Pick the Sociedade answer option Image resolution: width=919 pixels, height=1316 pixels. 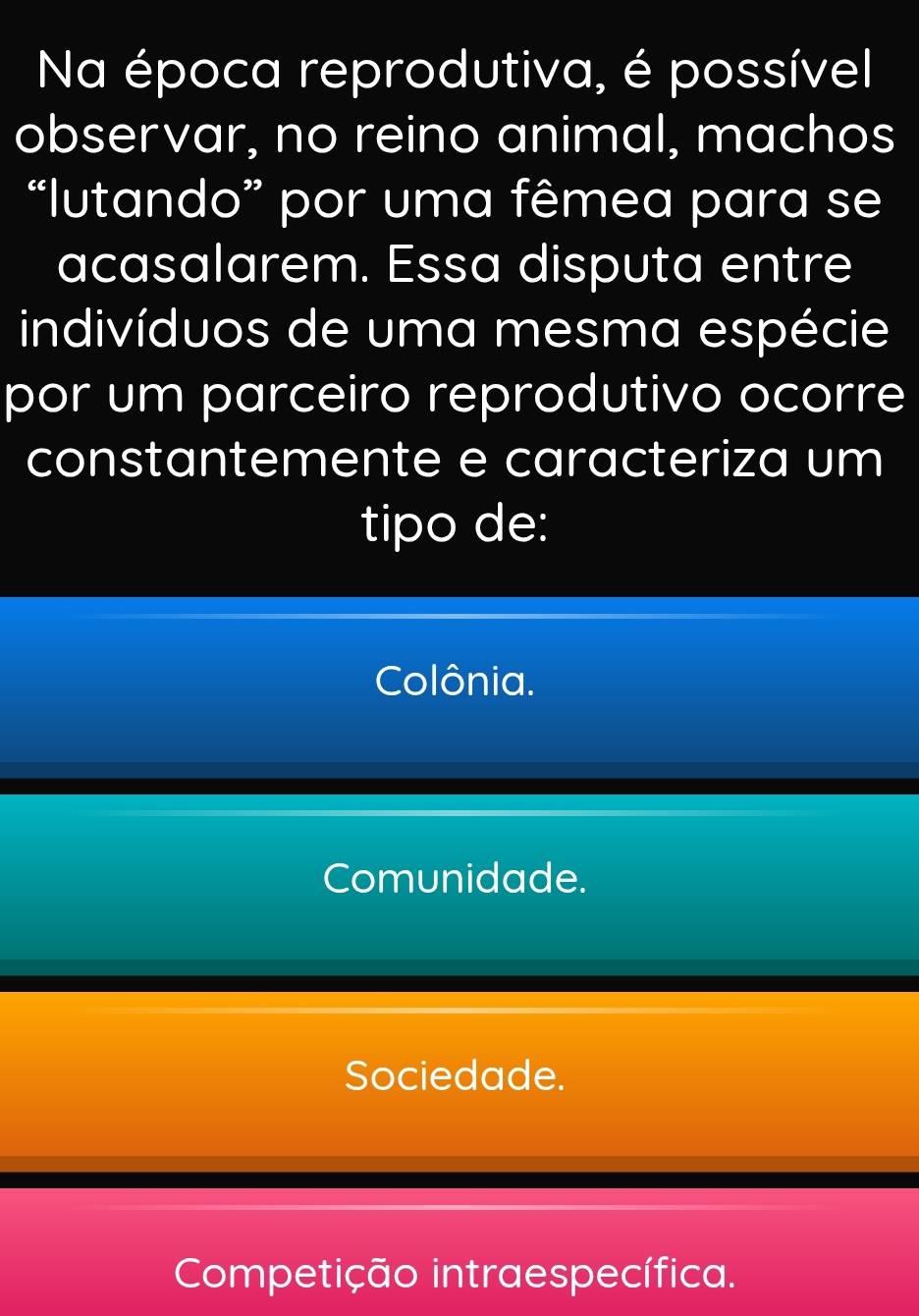pyautogui.click(x=456, y=1075)
